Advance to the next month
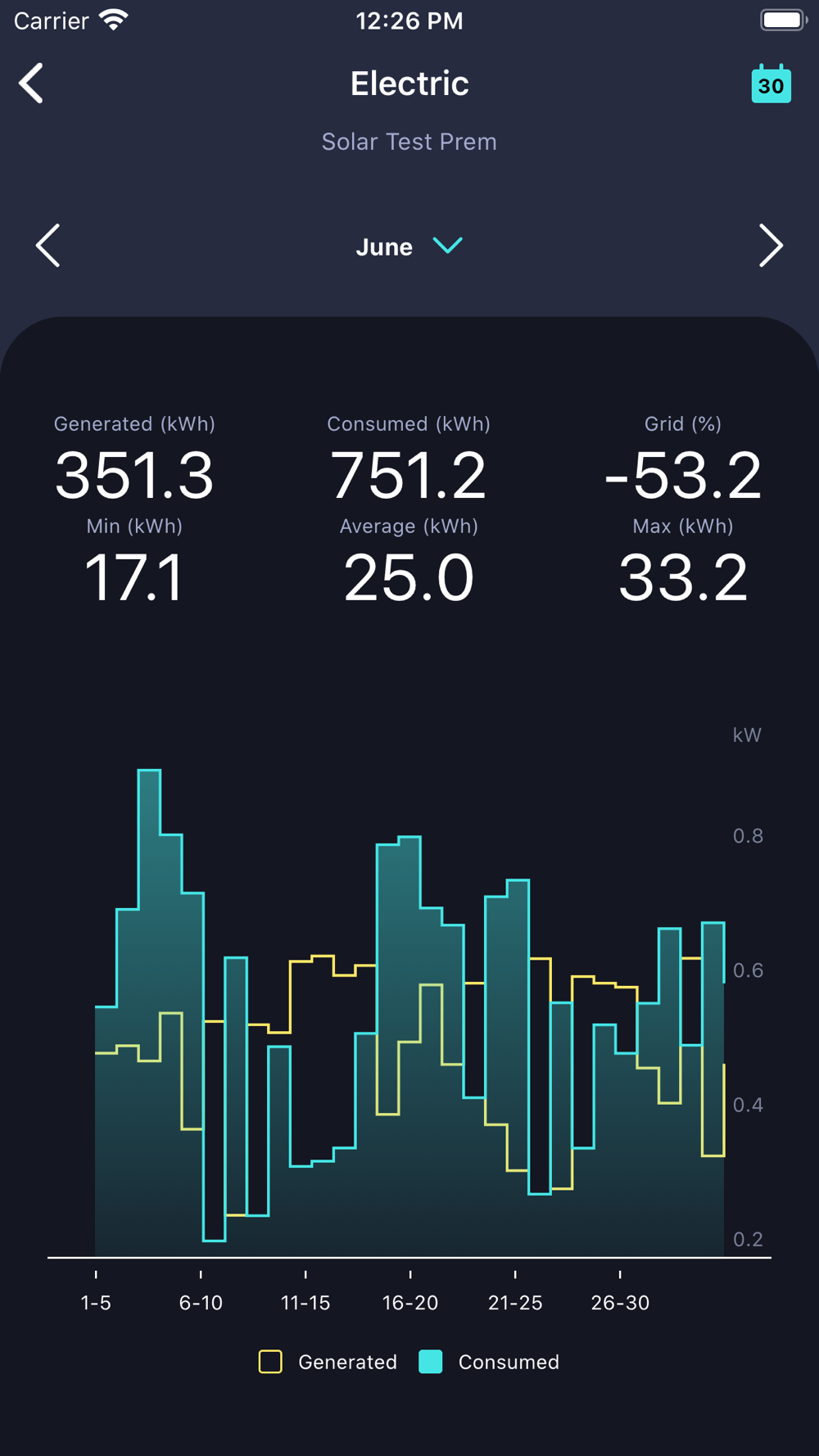 [x=771, y=246]
